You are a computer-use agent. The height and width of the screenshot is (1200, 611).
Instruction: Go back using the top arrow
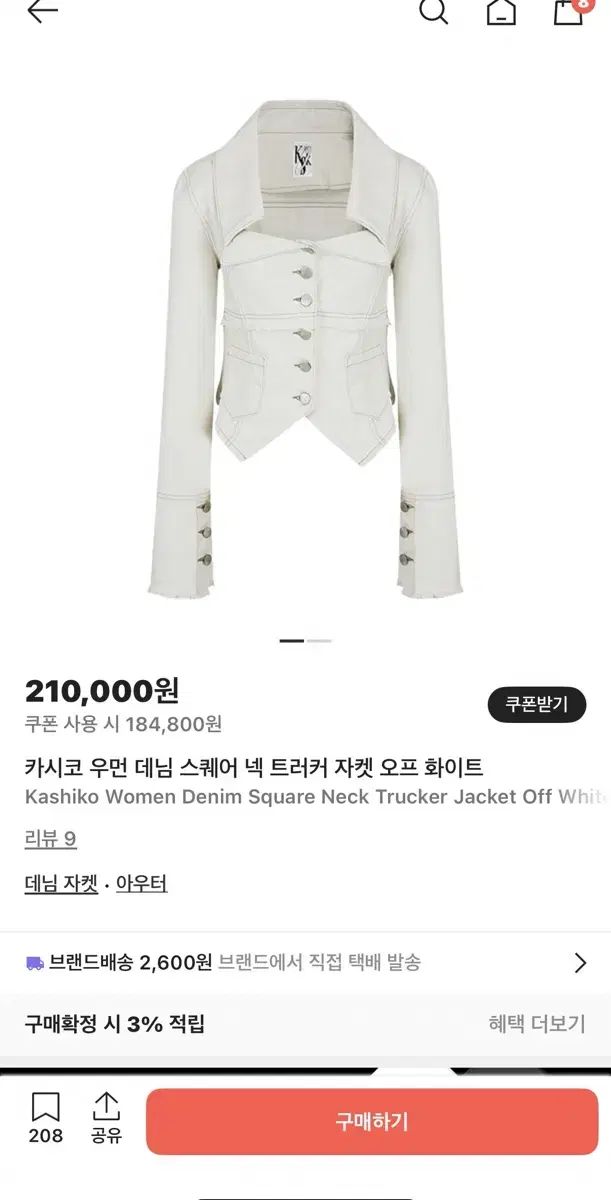point(42,12)
